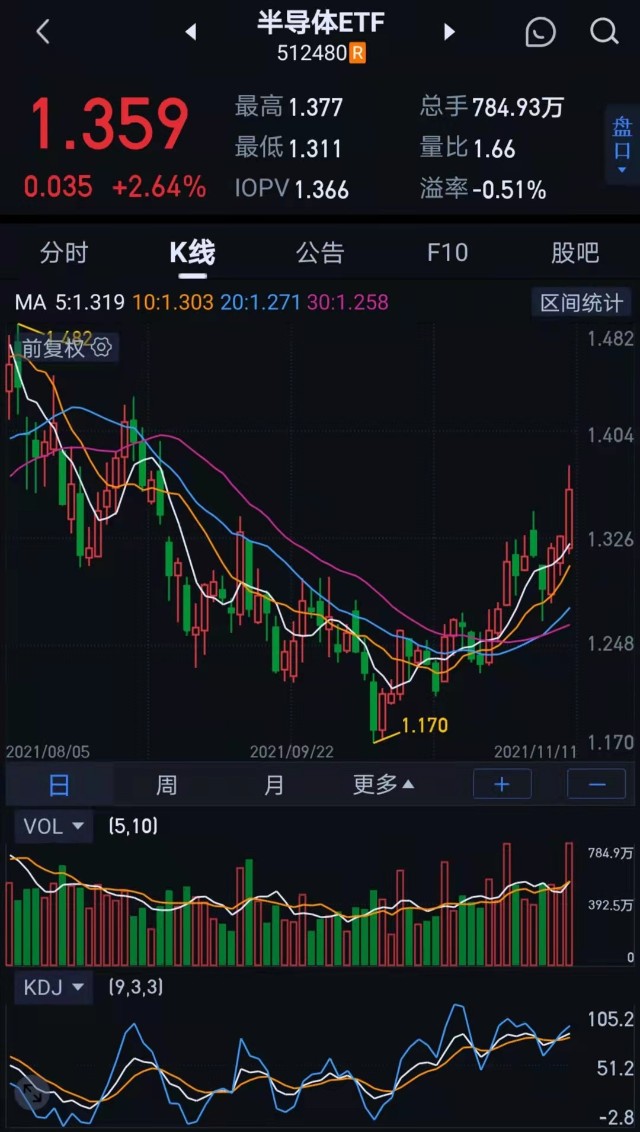Select the K线 tab
The width and height of the screenshot is (640, 1132).
coord(192,253)
